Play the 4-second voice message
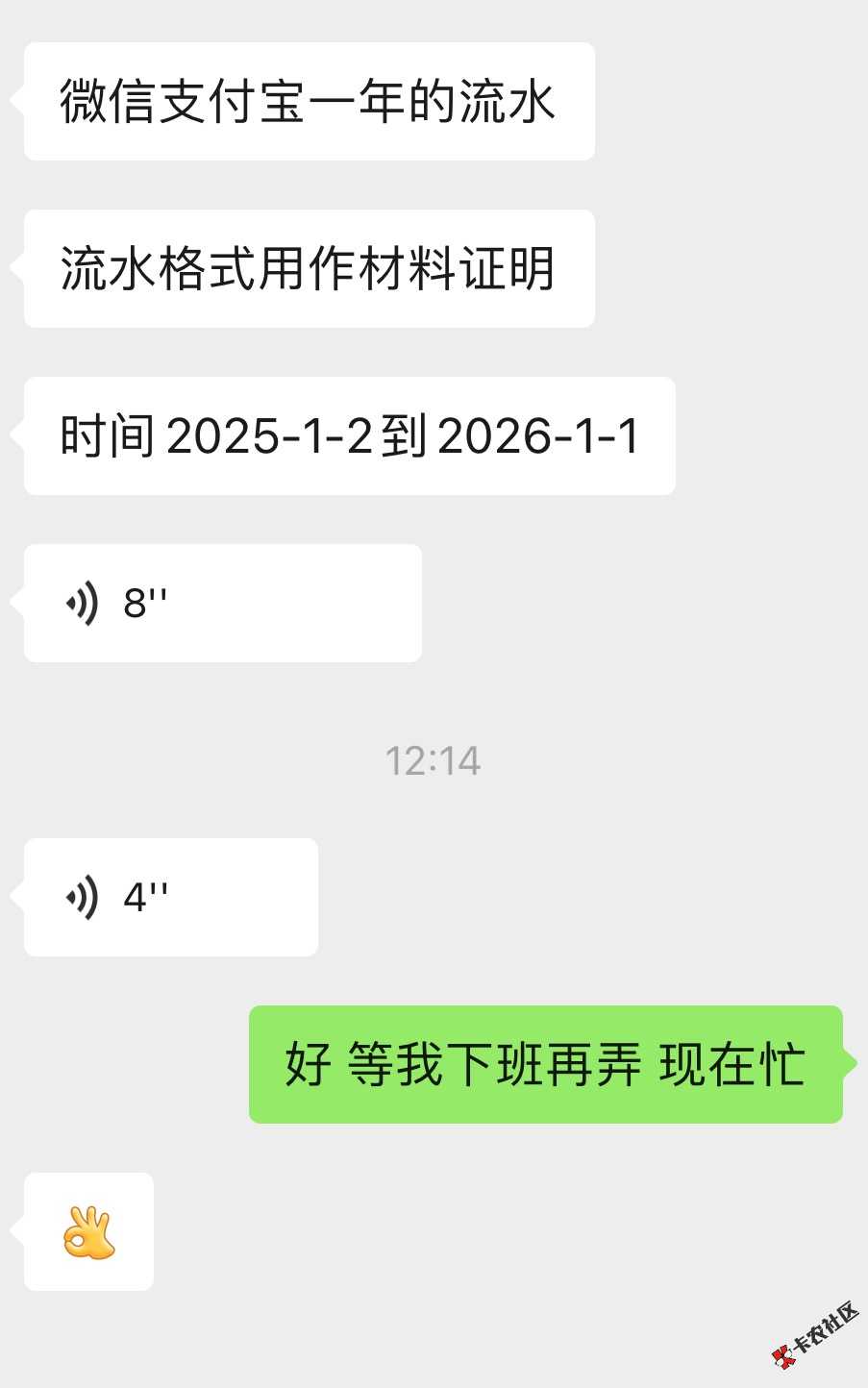 coord(170,898)
